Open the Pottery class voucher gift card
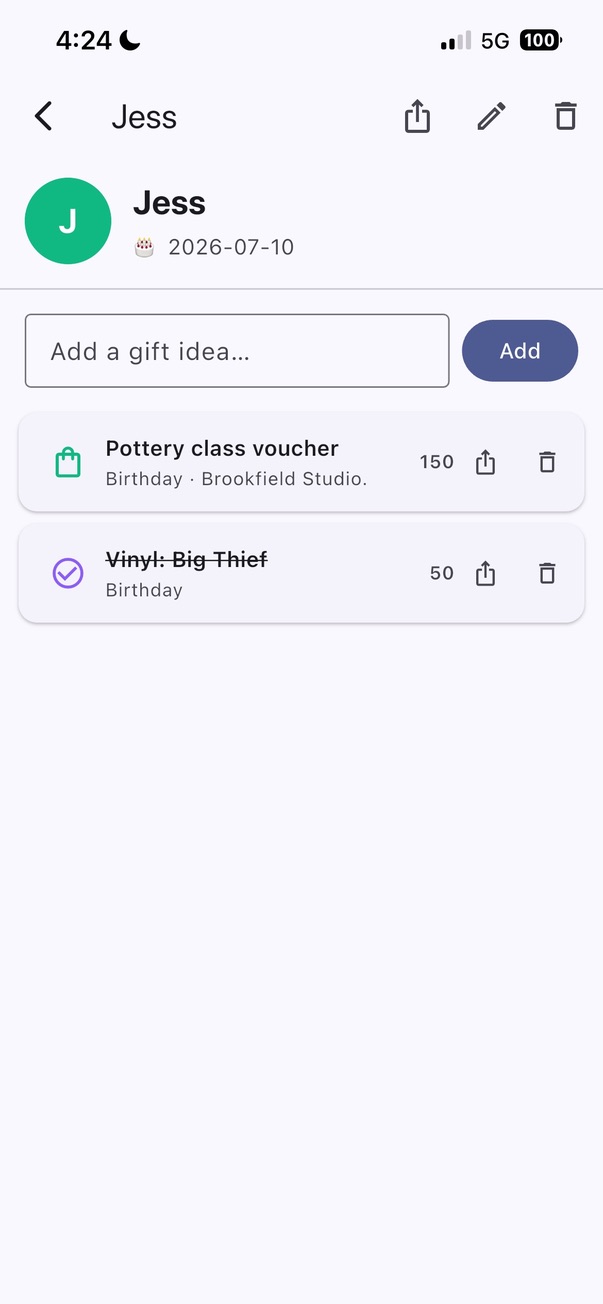This screenshot has height=1304, width=603. (x=301, y=462)
